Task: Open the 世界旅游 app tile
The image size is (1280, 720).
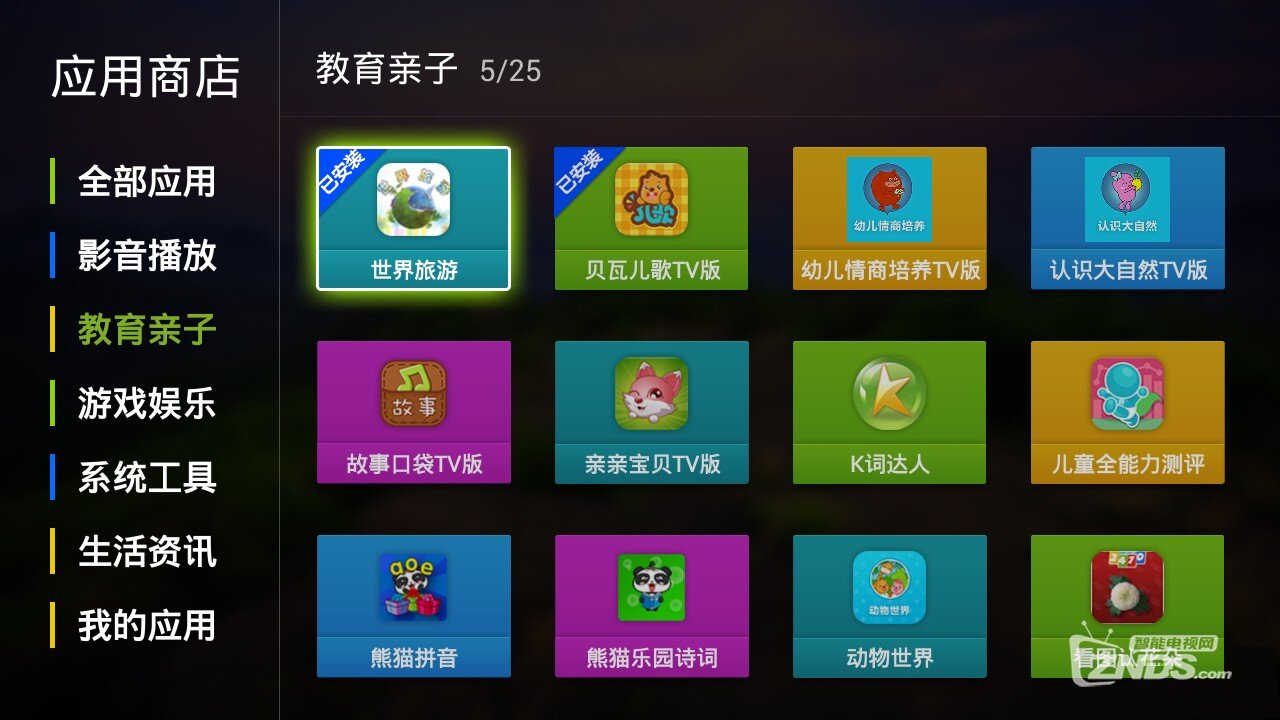Action: 413,218
